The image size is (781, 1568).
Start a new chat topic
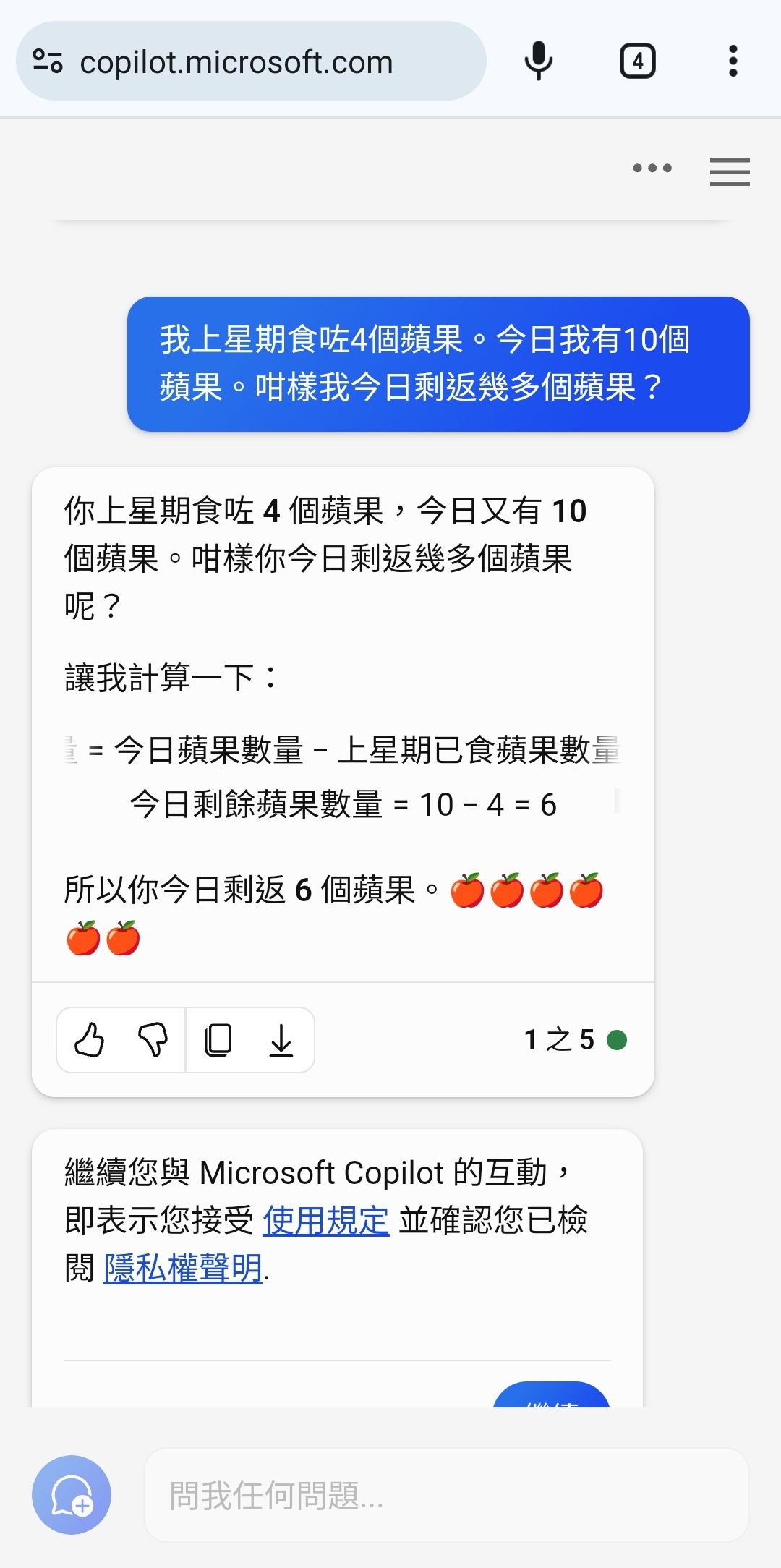click(x=72, y=1495)
